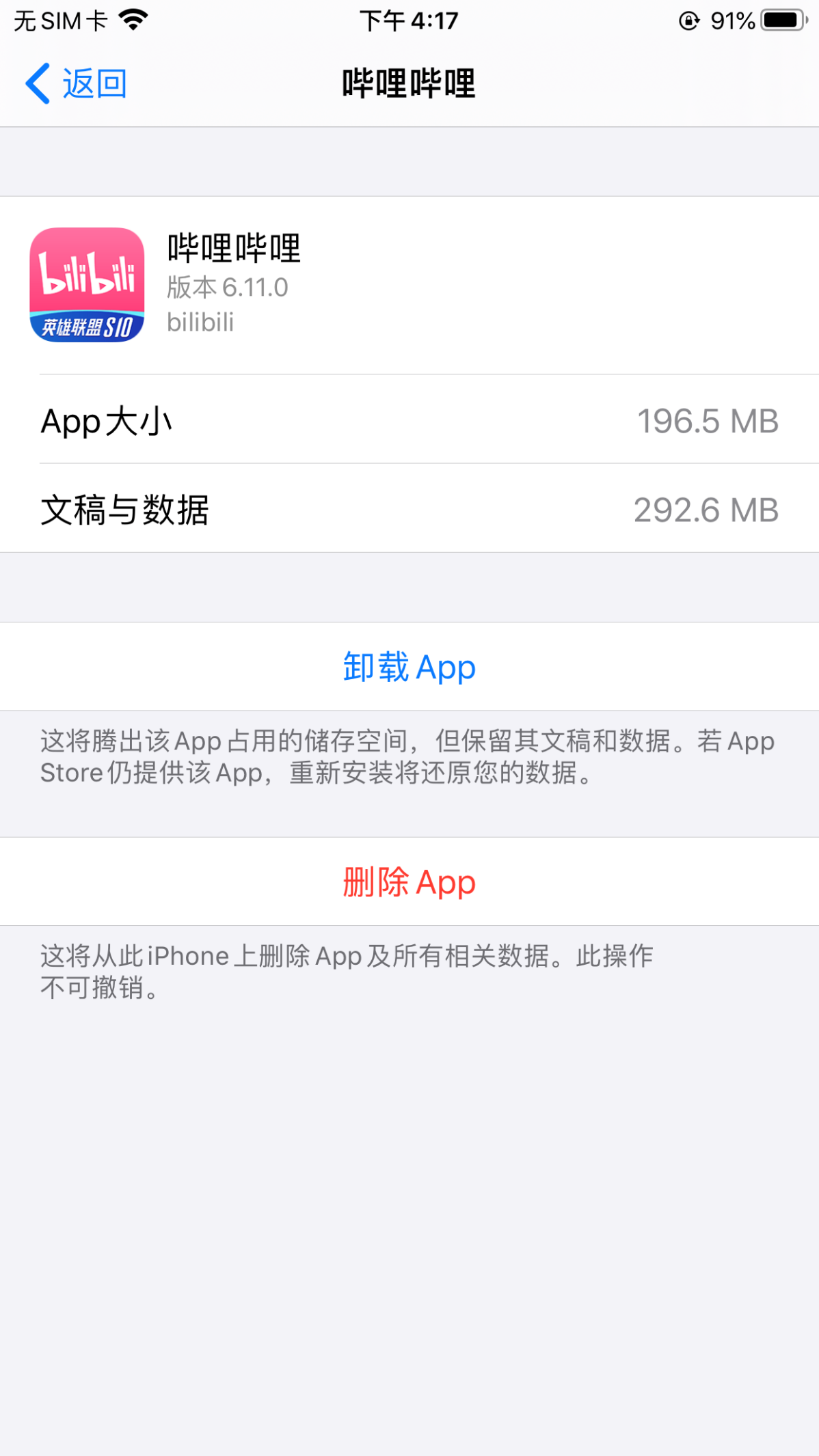The width and height of the screenshot is (819, 1456).
Task: Tap the back chevron arrow
Action: 35,82
